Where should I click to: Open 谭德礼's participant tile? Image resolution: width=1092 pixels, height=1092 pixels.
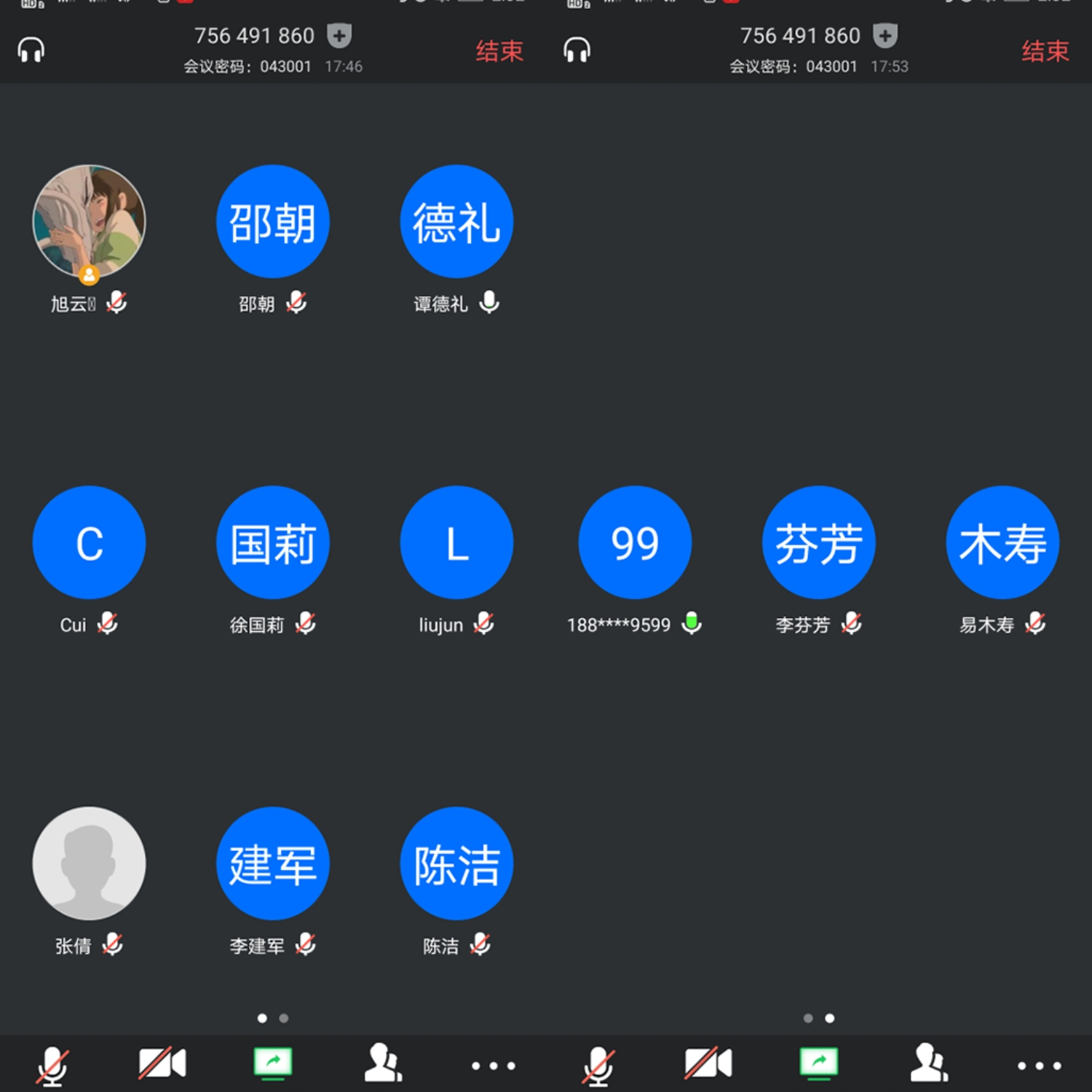click(x=456, y=221)
